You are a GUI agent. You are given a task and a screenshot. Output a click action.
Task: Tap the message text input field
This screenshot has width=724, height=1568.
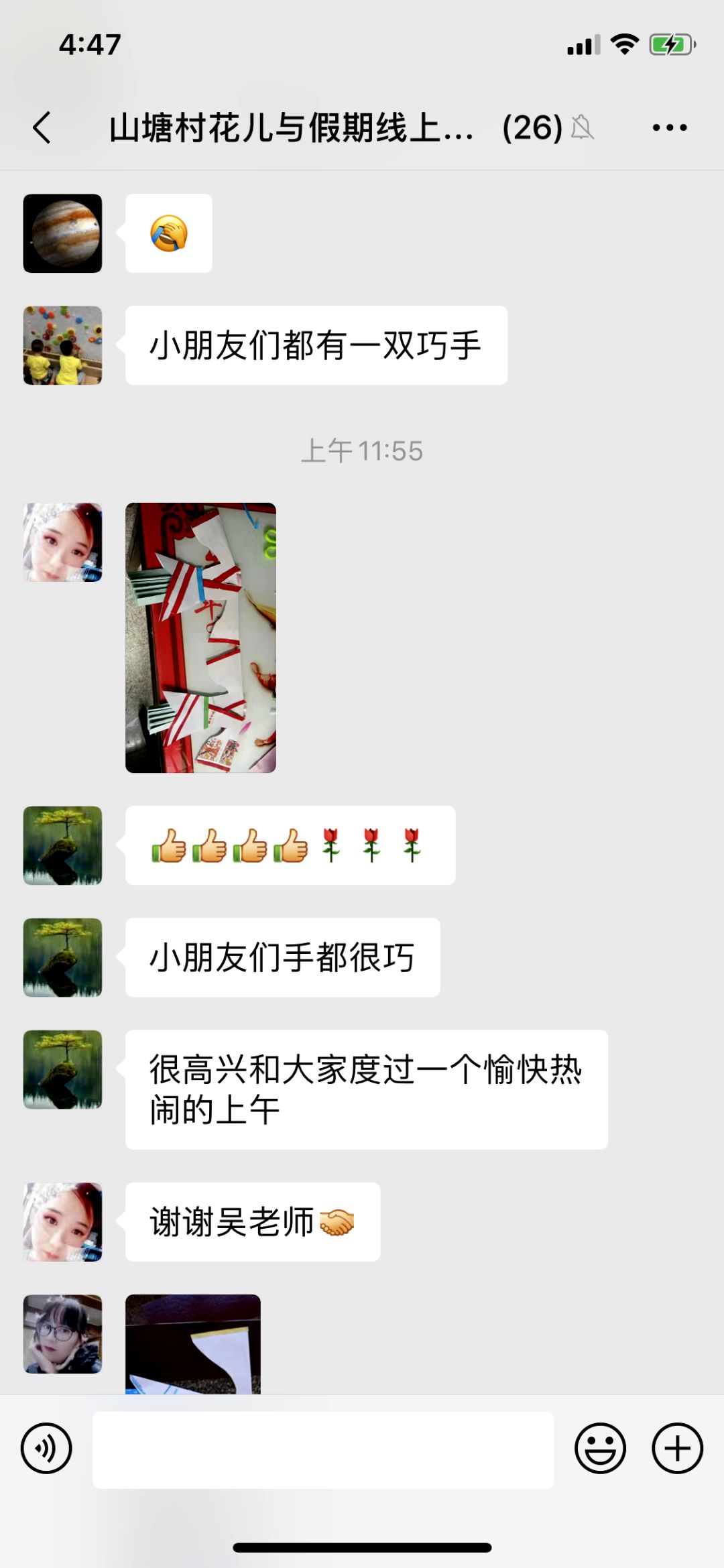(x=323, y=1449)
